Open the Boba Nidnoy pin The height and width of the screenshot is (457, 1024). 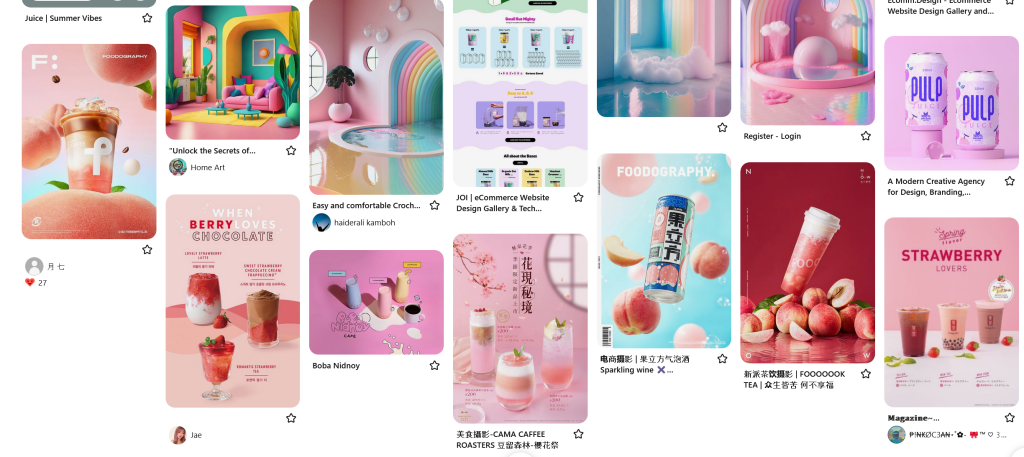pos(376,302)
